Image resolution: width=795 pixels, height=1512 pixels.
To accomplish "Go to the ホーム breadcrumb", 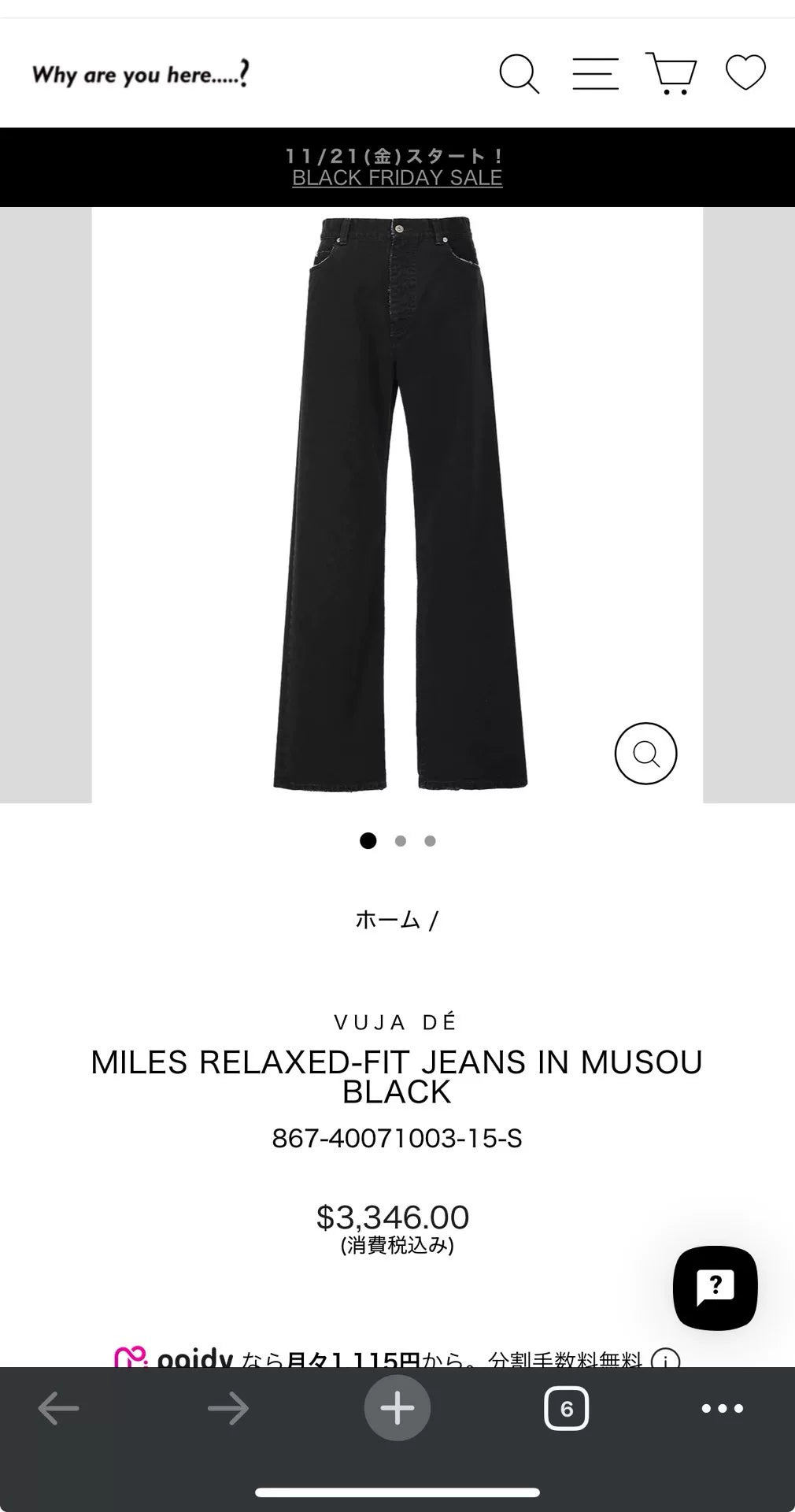I will point(388,920).
